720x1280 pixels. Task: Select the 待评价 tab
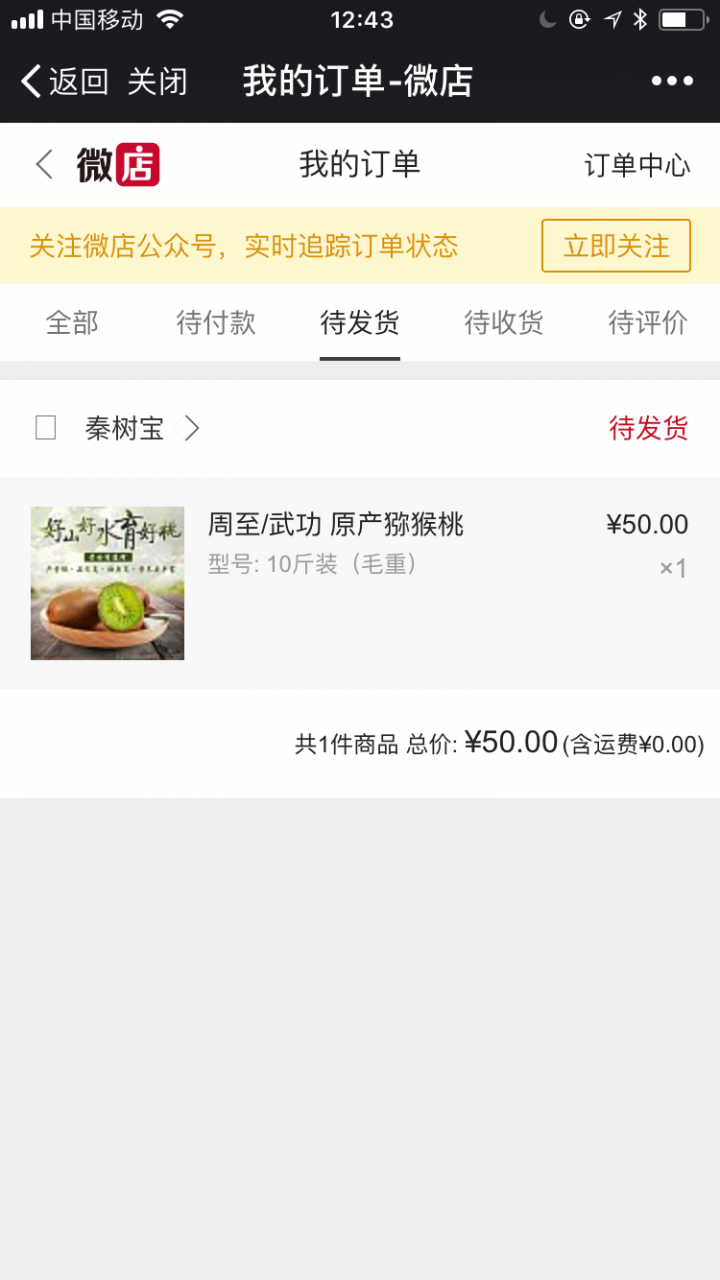click(647, 322)
